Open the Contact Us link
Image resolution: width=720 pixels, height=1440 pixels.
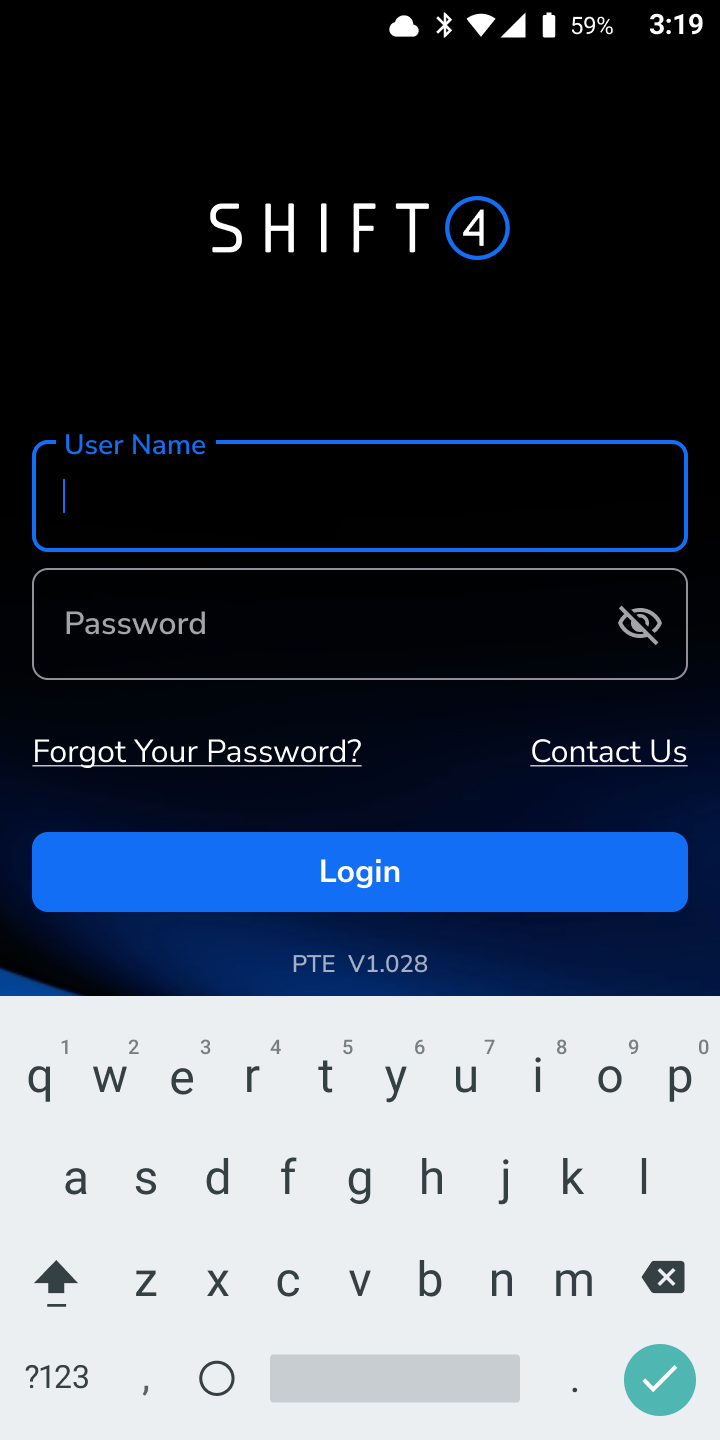point(608,751)
